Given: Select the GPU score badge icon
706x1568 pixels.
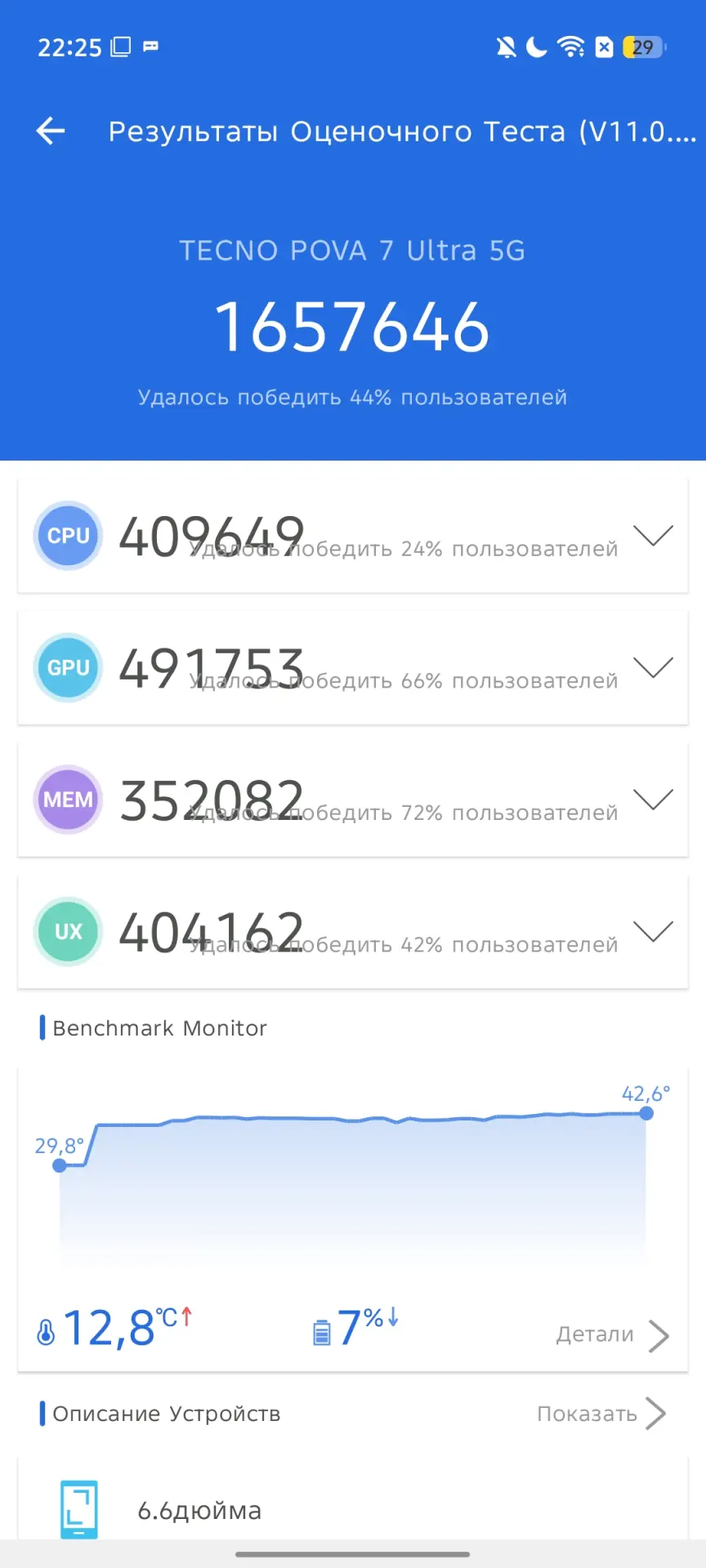Looking at the screenshot, I should 68,668.
